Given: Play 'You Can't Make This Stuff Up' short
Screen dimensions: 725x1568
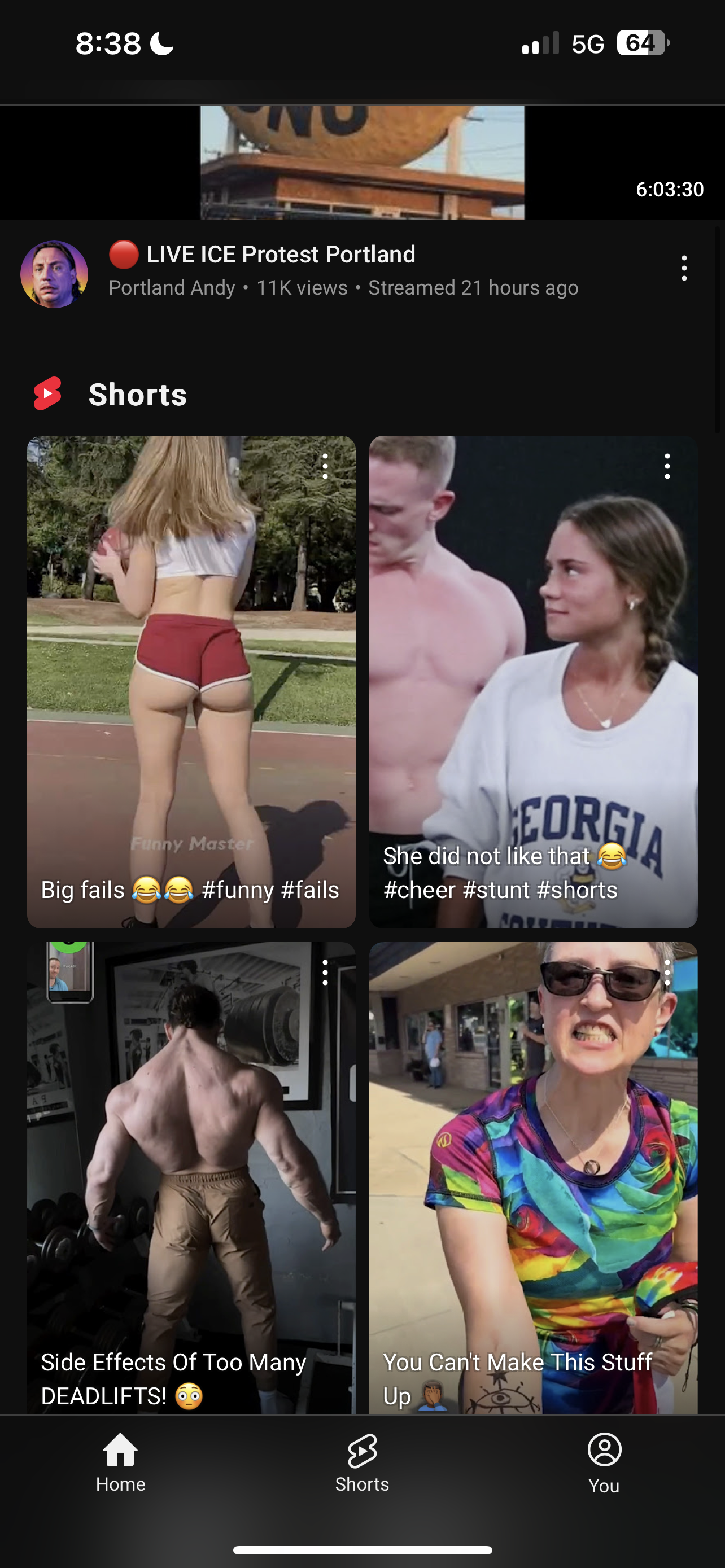Looking at the screenshot, I should 533,1178.
